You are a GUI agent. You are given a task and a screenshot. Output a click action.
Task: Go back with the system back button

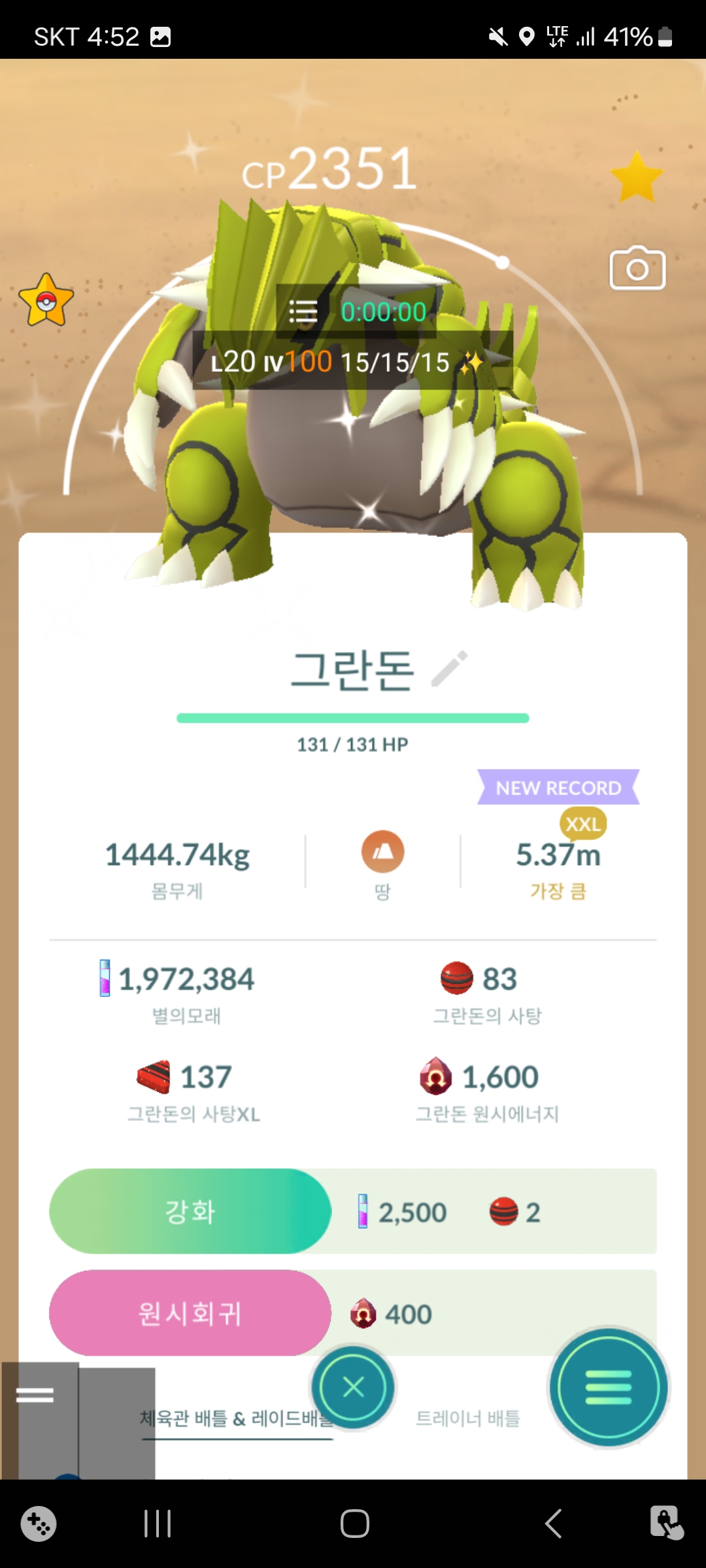coord(553,1524)
